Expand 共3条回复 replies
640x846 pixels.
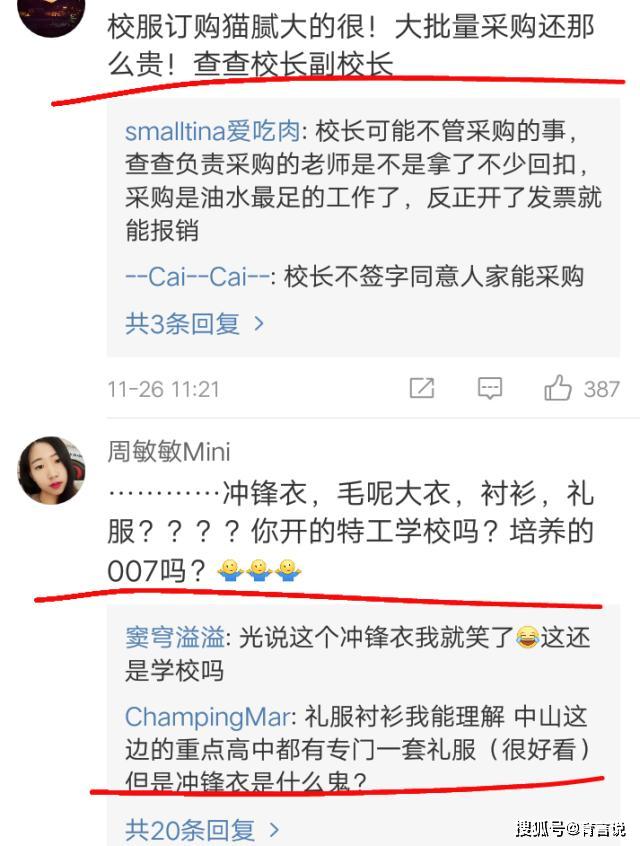(x=194, y=323)
